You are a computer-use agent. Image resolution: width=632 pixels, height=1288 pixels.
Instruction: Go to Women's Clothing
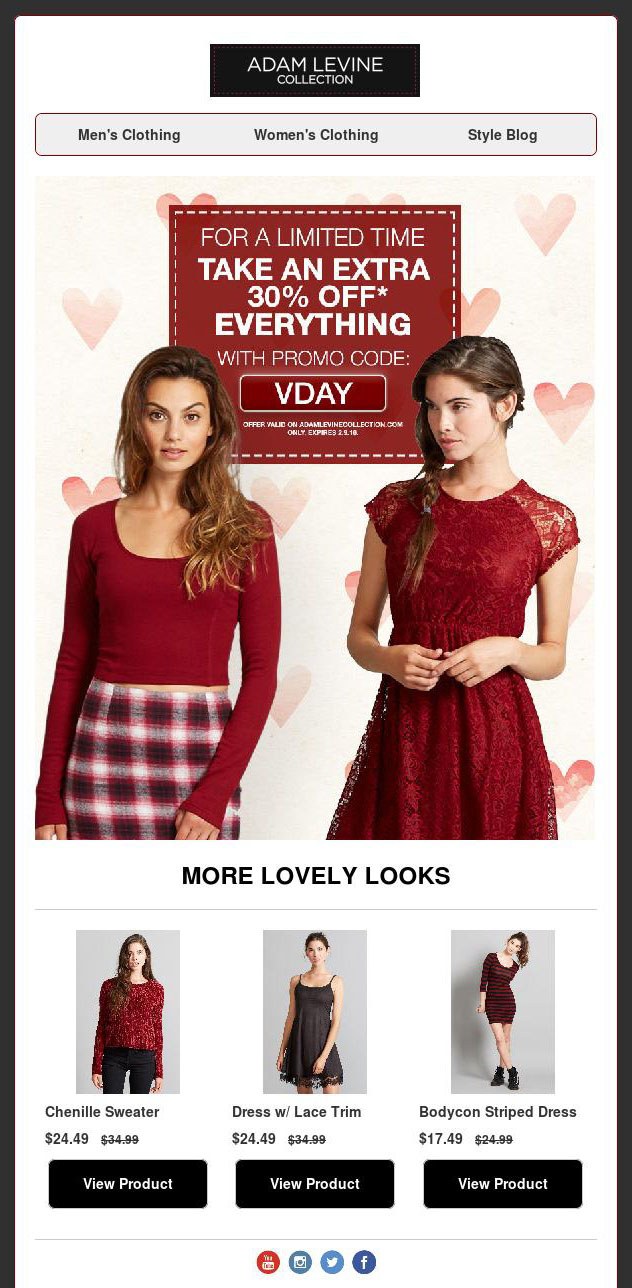click(316, 135)
